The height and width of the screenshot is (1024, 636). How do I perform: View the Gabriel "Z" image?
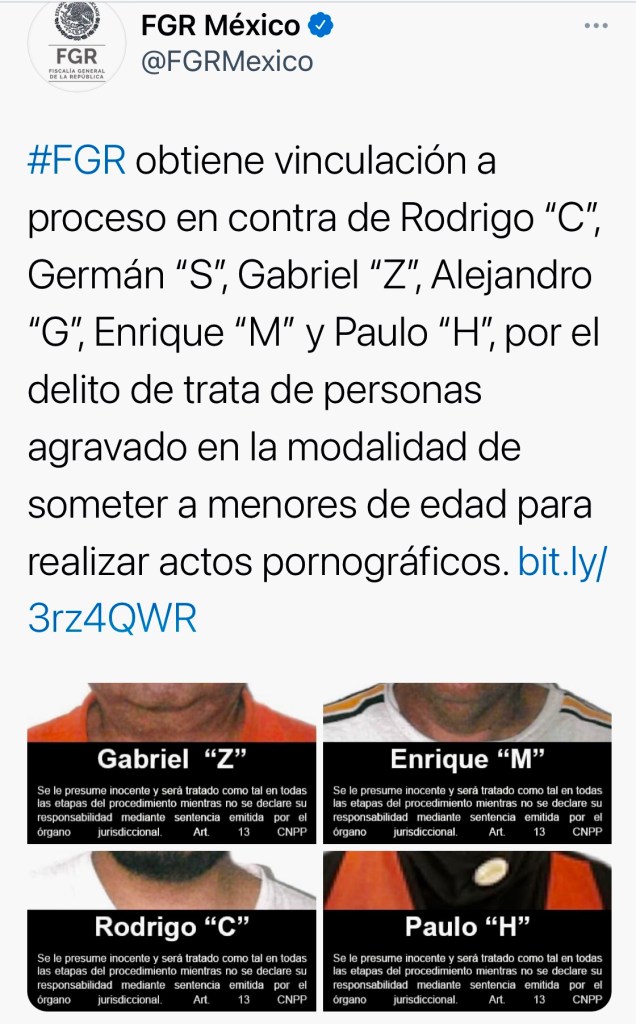(171, 763)
